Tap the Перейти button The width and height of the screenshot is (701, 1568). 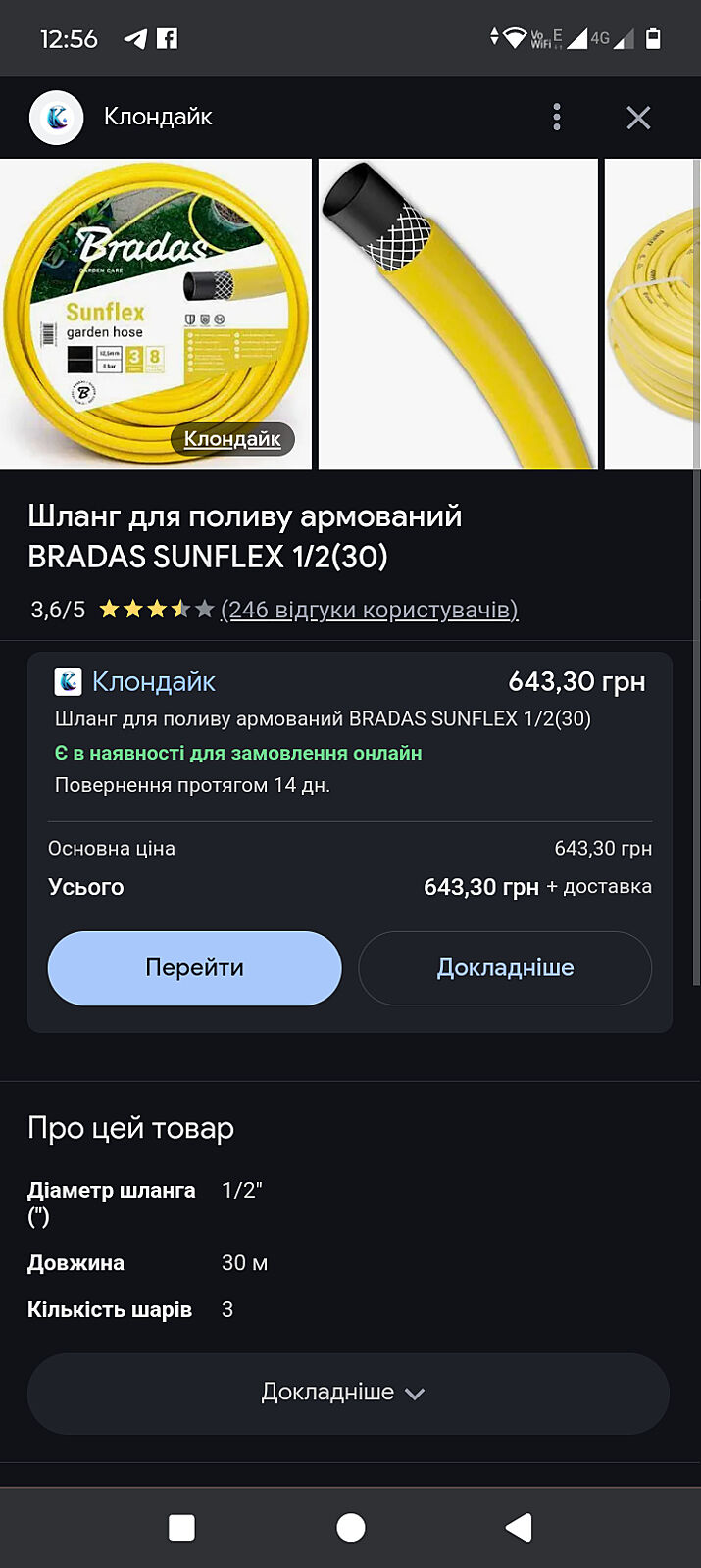pyautogui.click(x=194, y=968)
